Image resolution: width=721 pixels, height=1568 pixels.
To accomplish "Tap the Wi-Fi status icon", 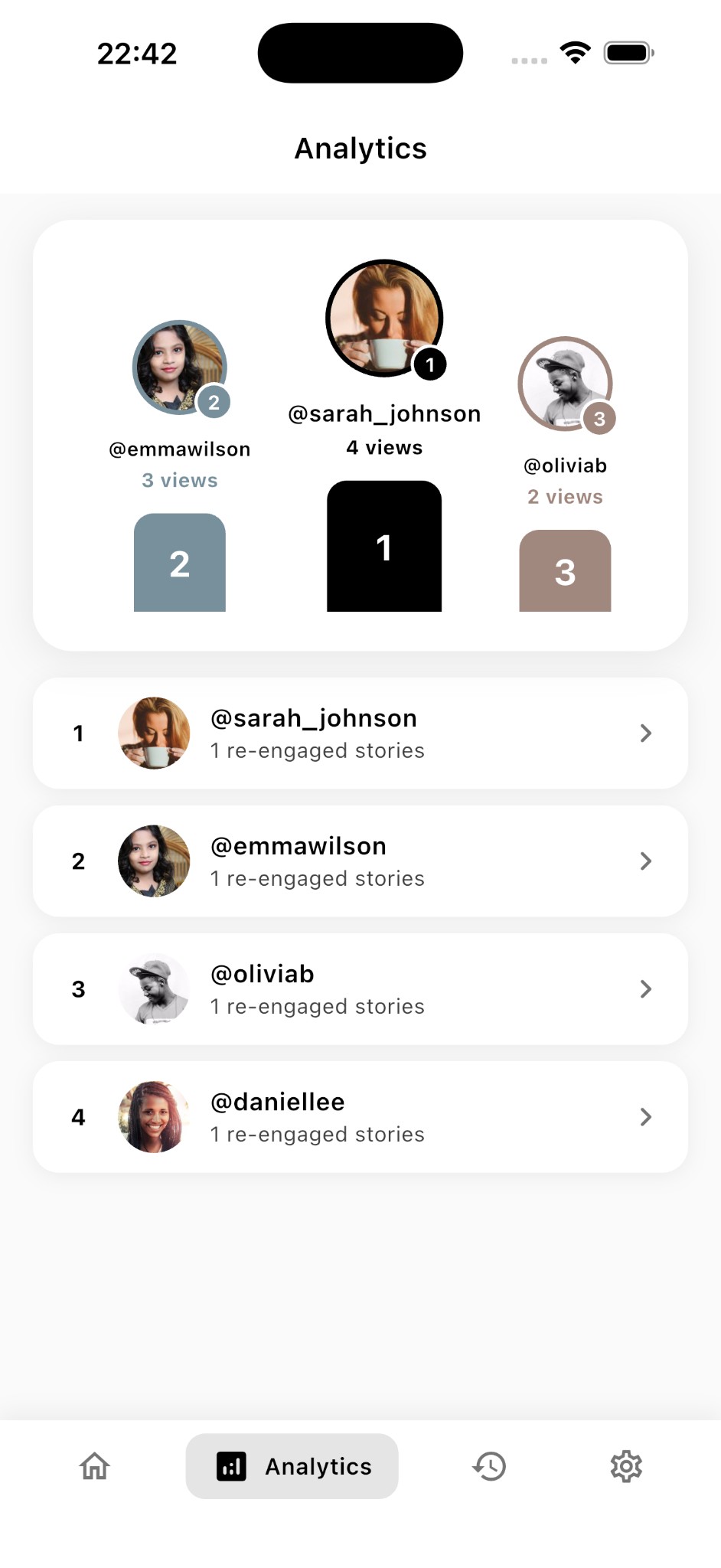I will [x=575, y=51].
